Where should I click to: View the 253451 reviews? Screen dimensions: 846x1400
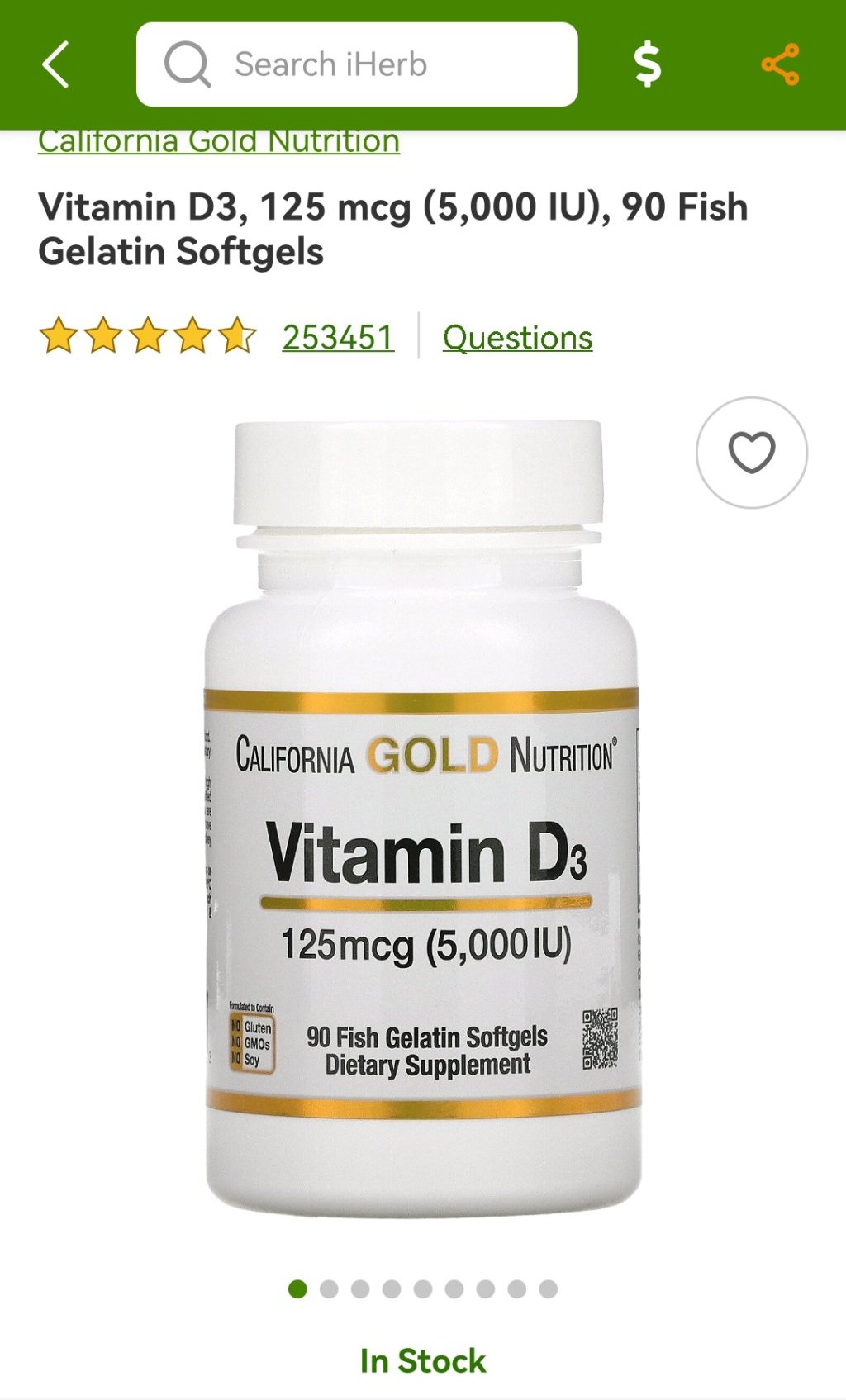(x=338, y=337)
